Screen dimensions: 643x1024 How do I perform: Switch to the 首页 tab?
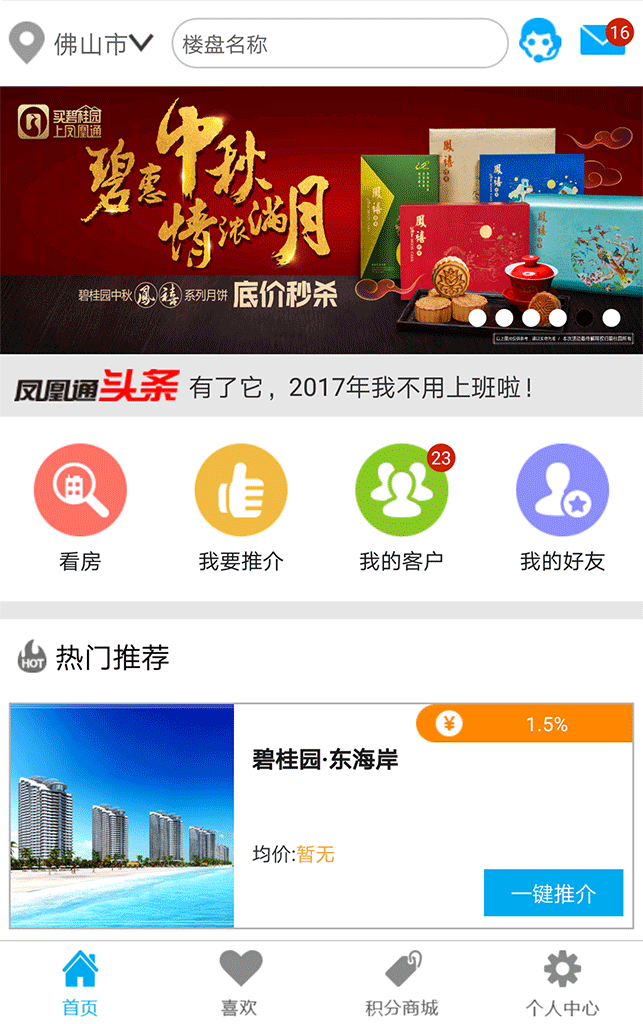[80, 982]
